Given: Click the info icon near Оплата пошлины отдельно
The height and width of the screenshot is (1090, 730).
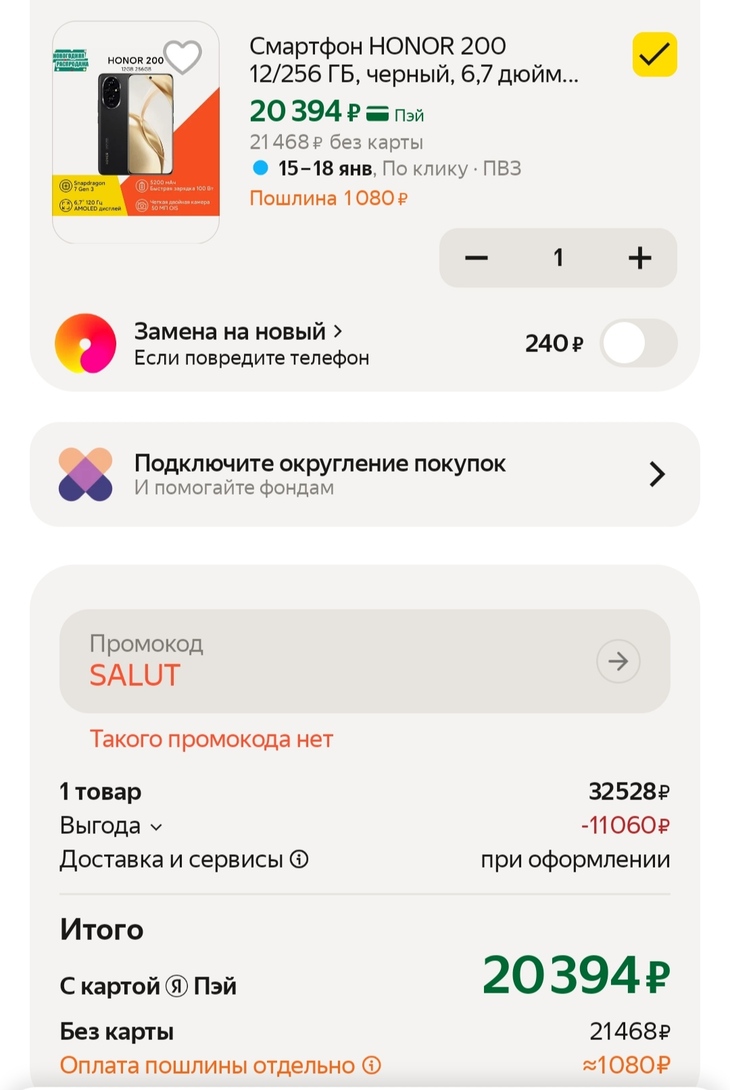Looking at the screenshot, I should pos(371,1066).
